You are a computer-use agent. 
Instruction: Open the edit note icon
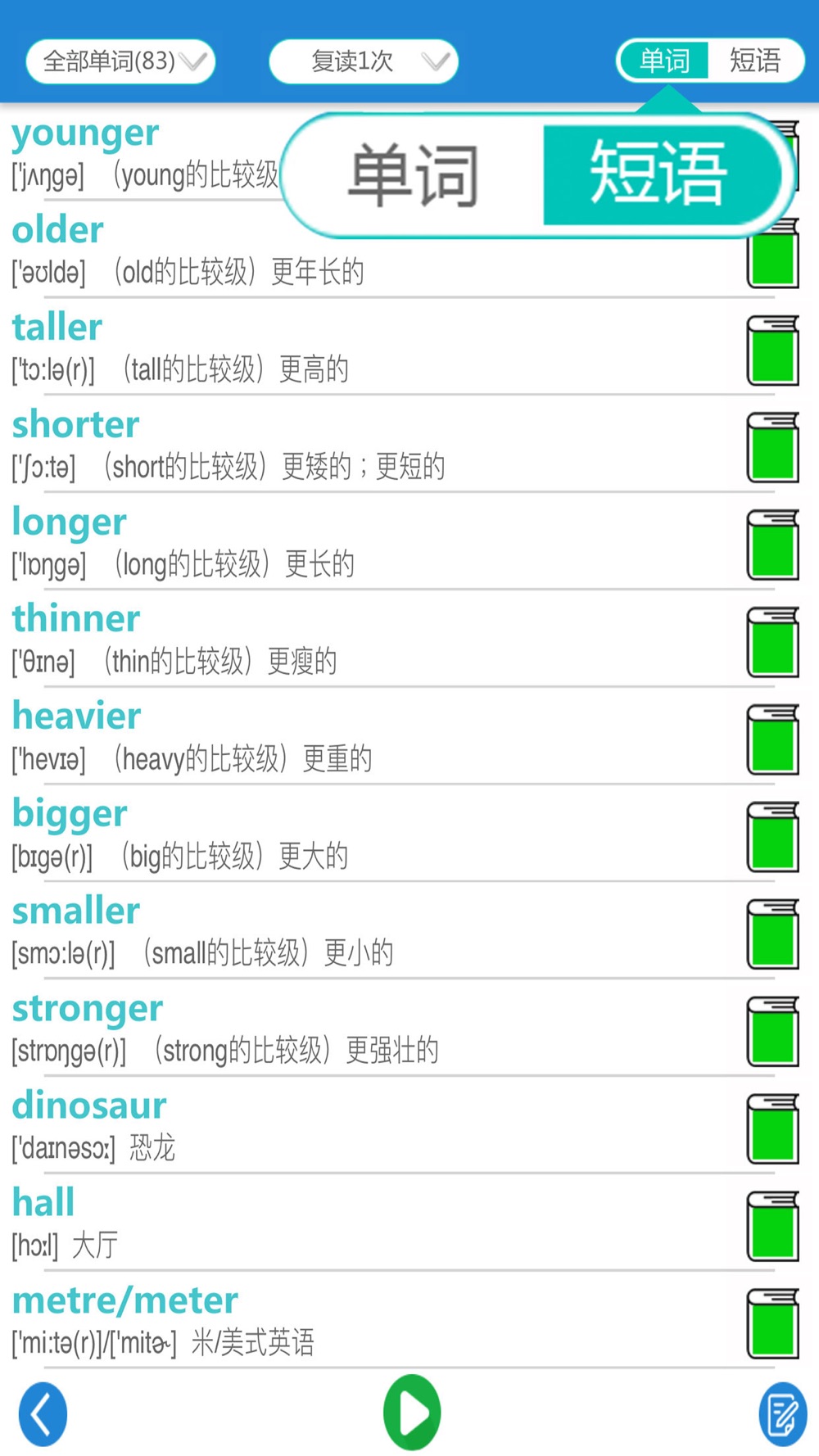pos(782,1413)
